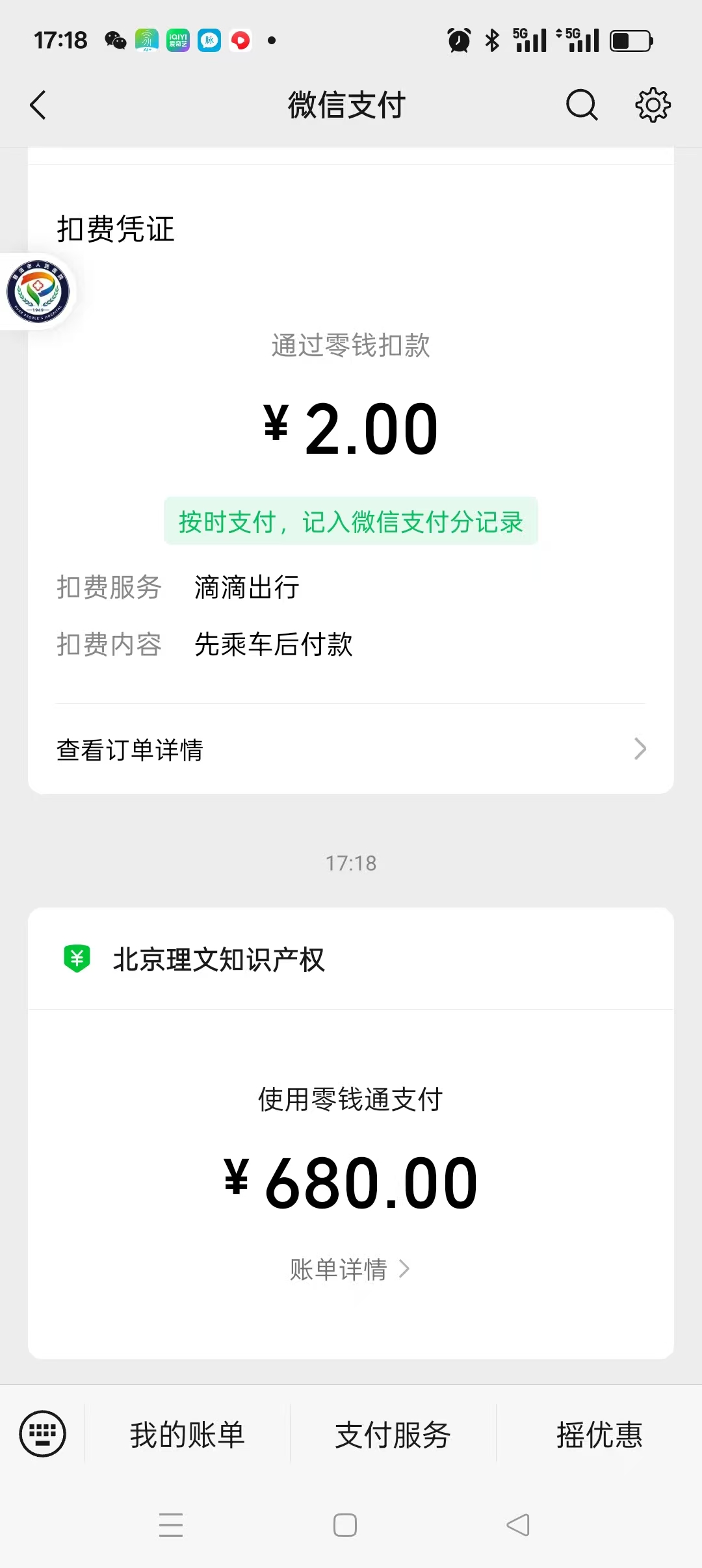The width and height of the screenshot is (702, 1568).
Task: Open 摇优惠 menu
Action: pos(599,1435)
